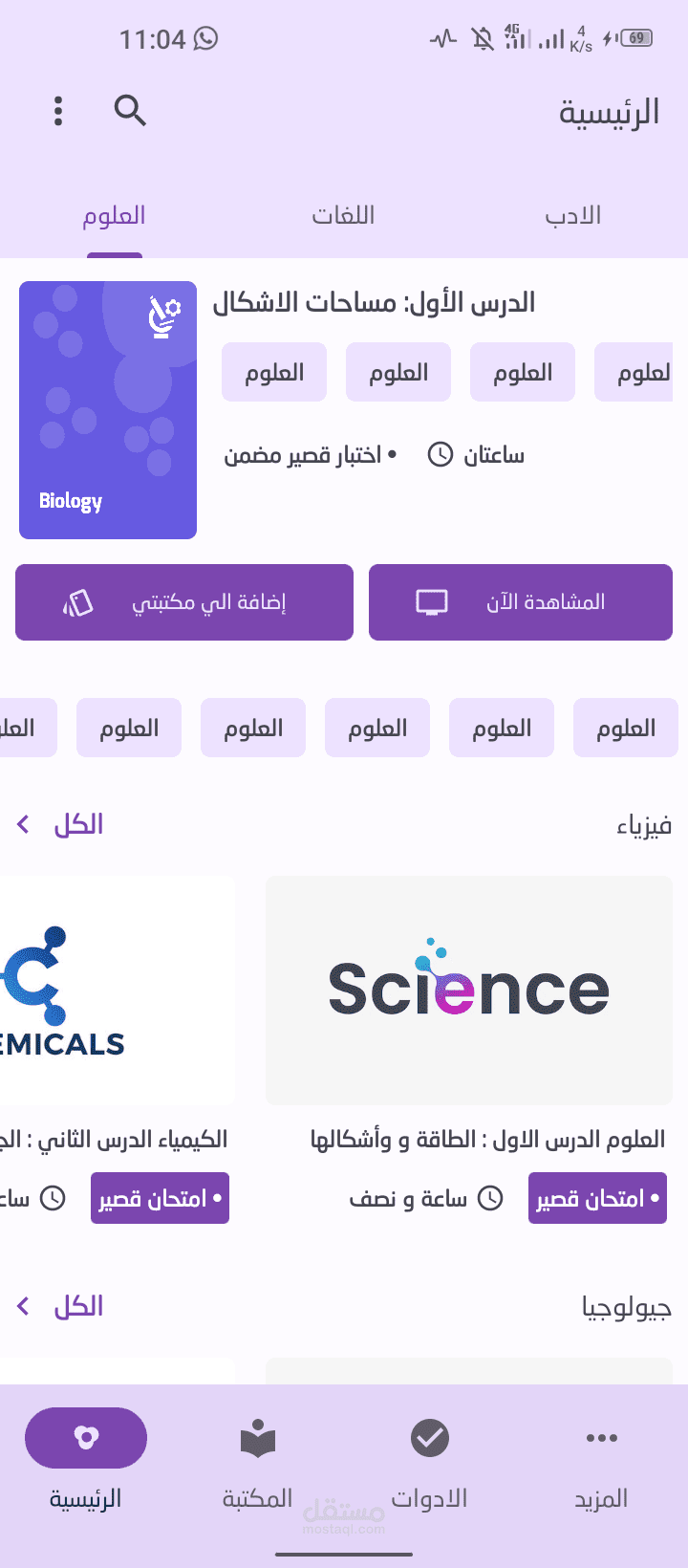Open the Chemicals lesson card
The width and height of the screenshot is (688, 1568).
click(117, 991)
